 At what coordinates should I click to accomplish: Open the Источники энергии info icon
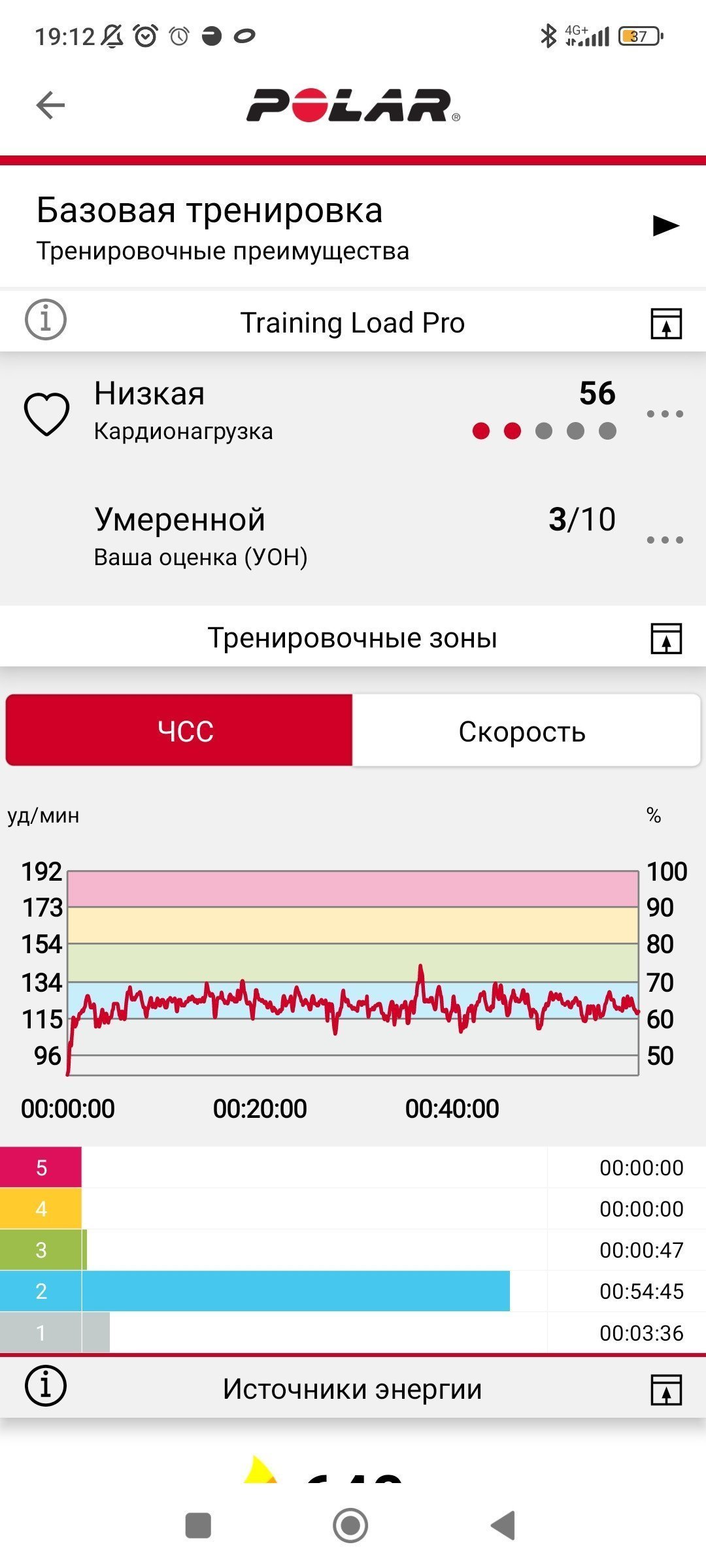45,1384
